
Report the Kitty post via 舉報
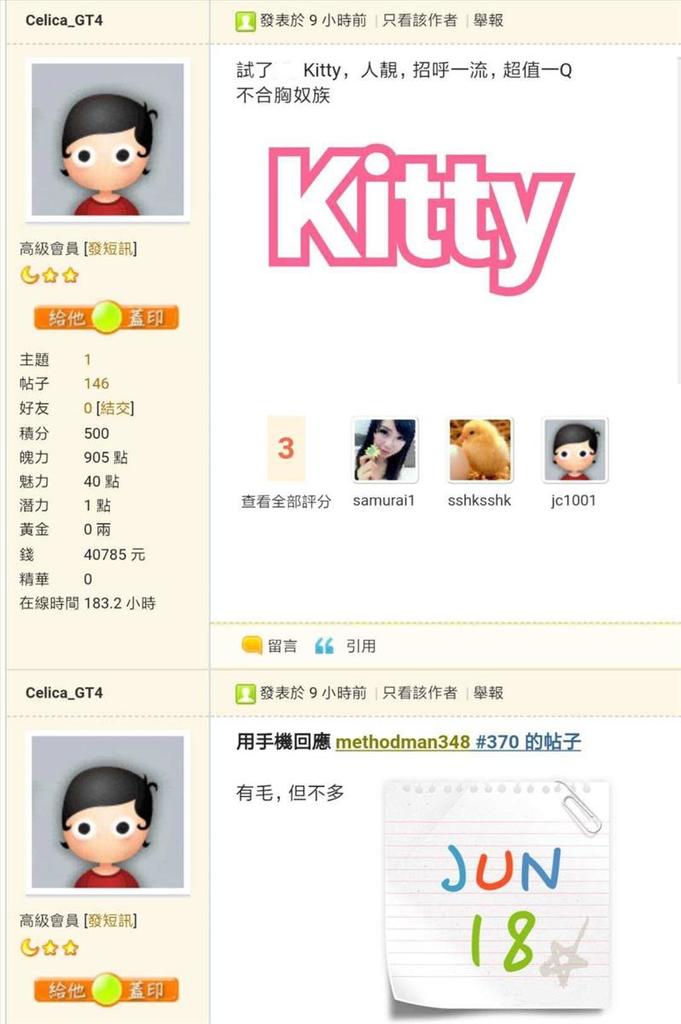488,20
